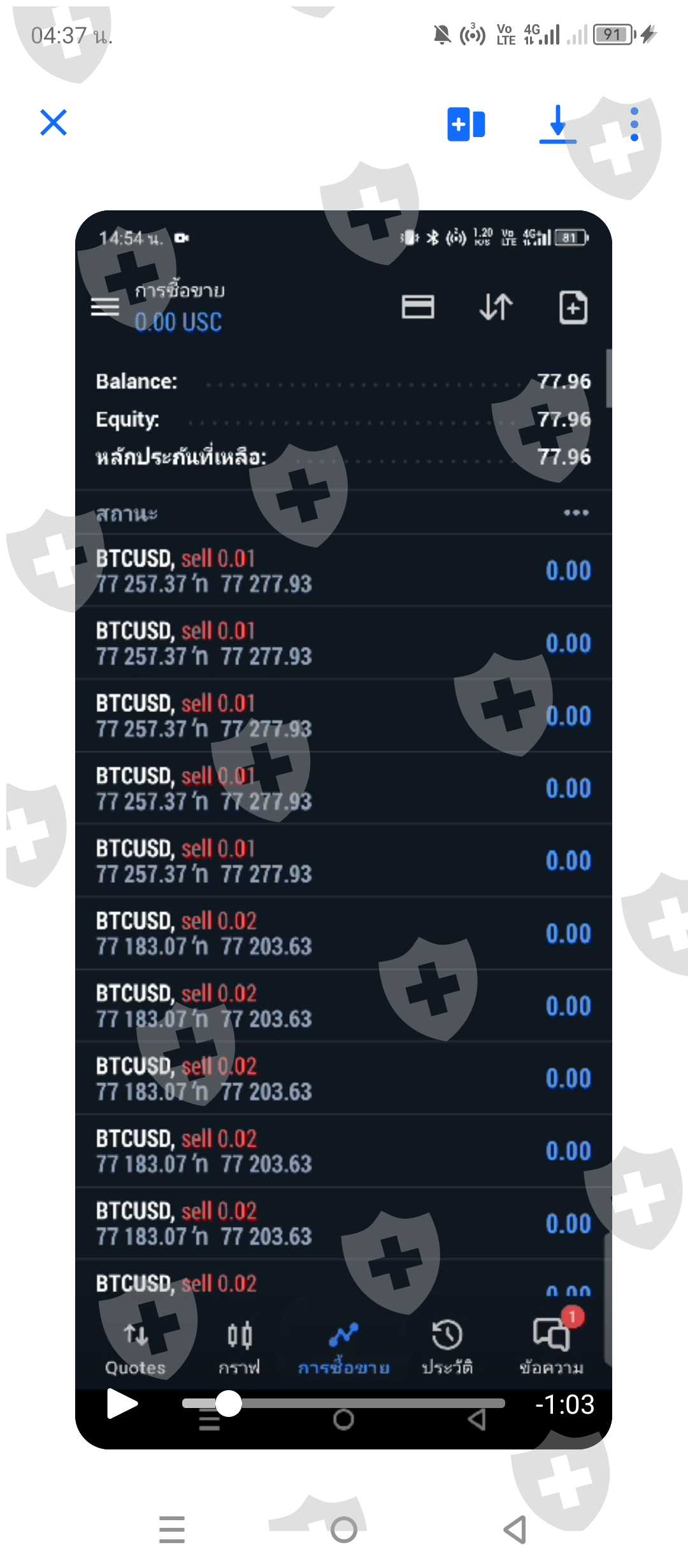Play the video

(x=122, y=1404)
